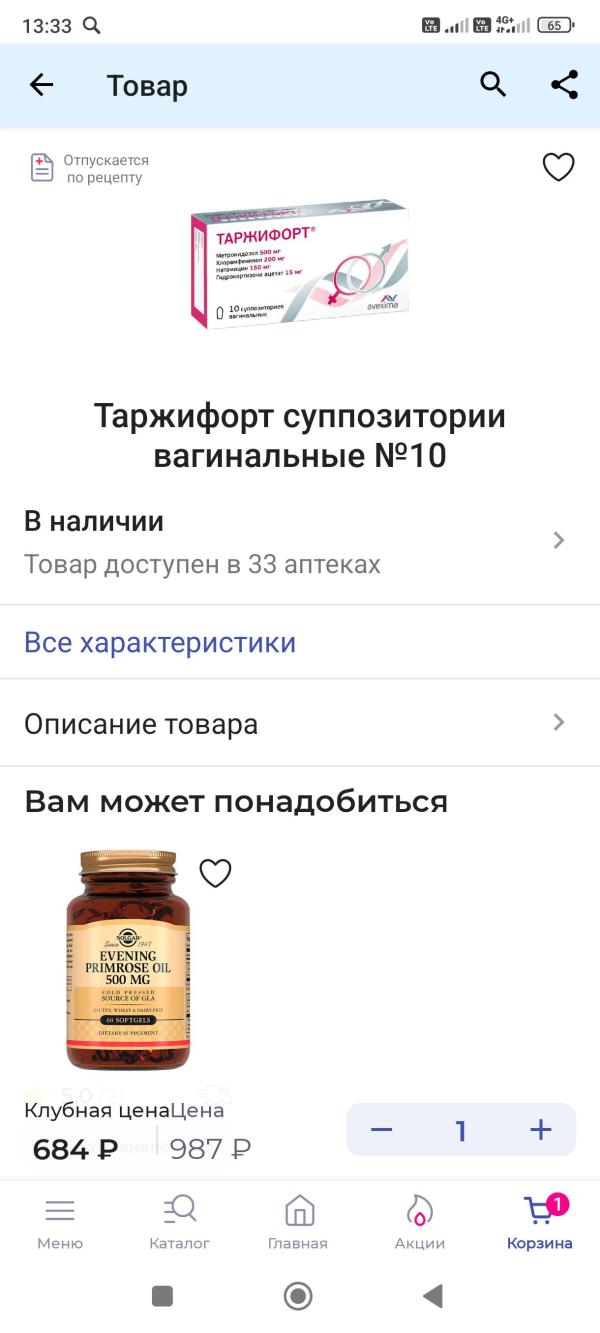
Task: Expand Описание товара section
Action: coord(300,723)
